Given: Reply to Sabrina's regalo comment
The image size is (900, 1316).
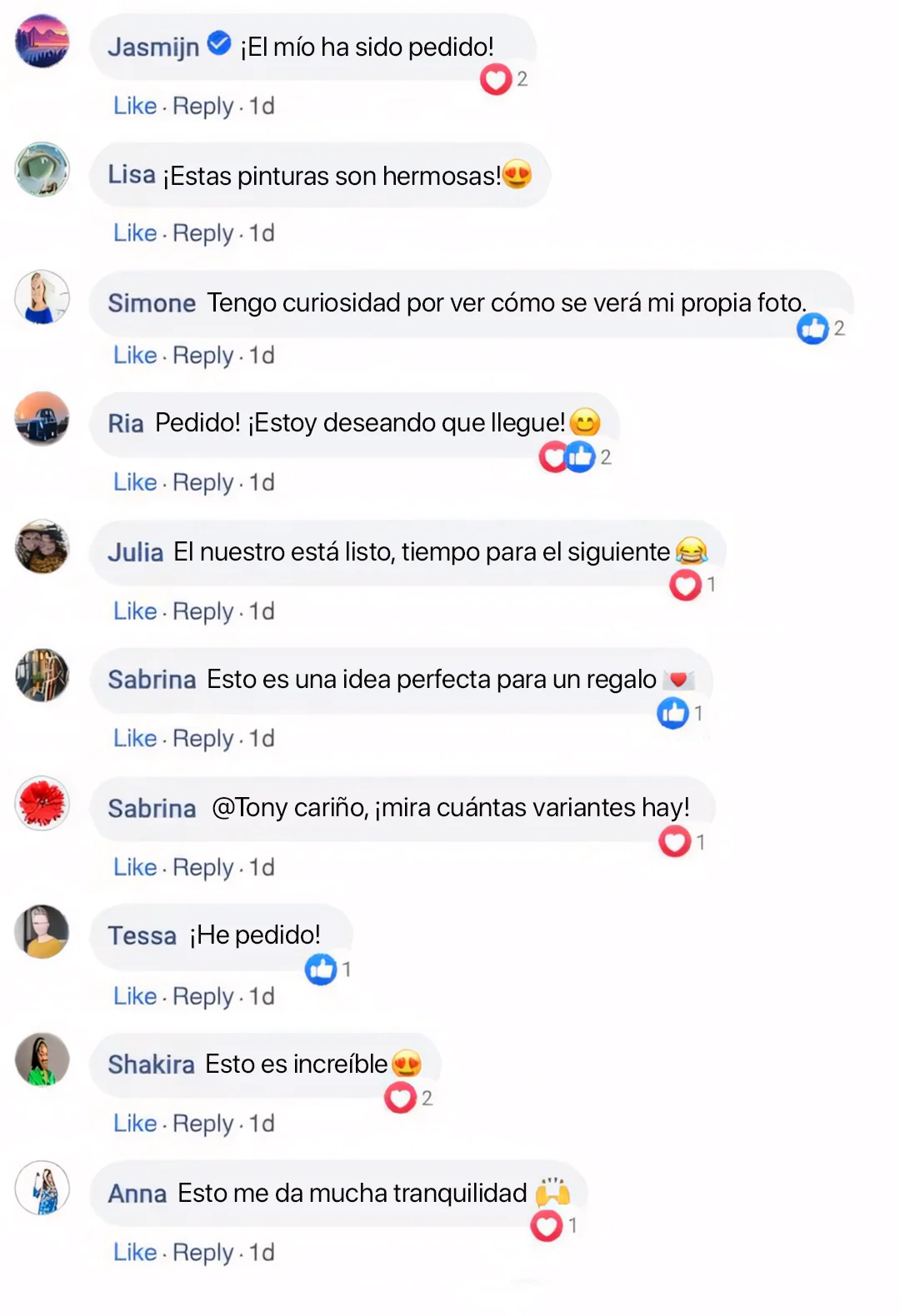Looking at the screenshot, I should tap(202, 740).
